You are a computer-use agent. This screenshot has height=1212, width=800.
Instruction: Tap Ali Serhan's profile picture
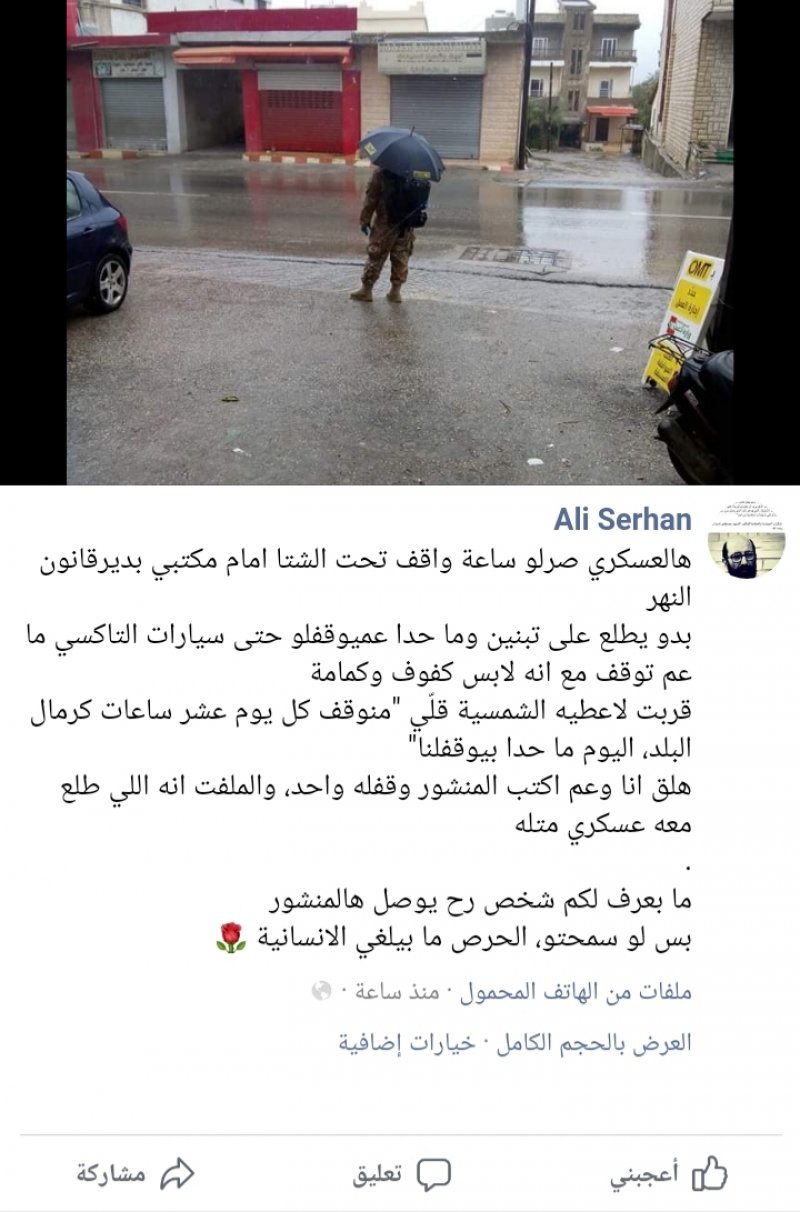coord(746,541)
